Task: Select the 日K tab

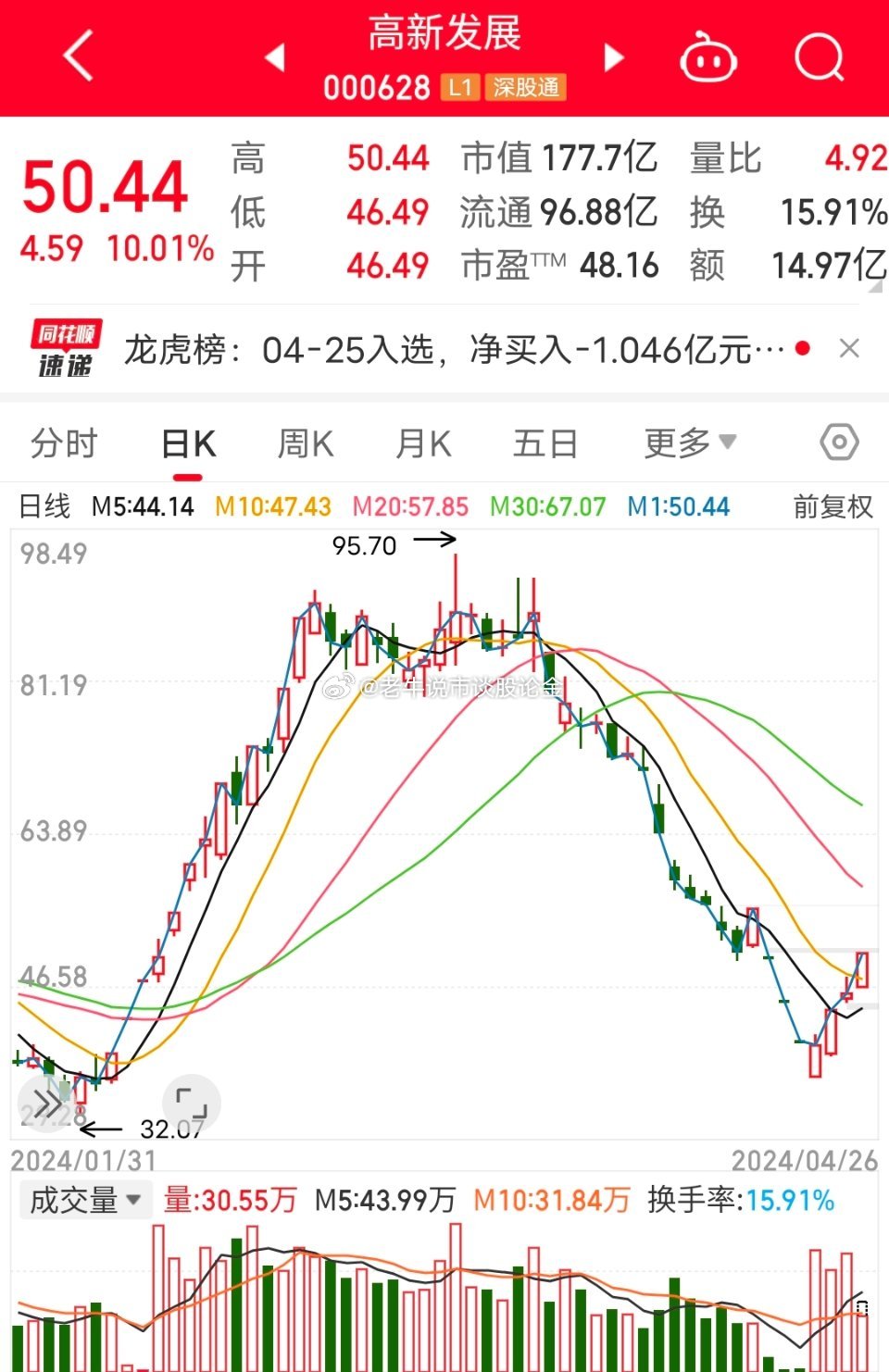Action: tap(188, 445)
